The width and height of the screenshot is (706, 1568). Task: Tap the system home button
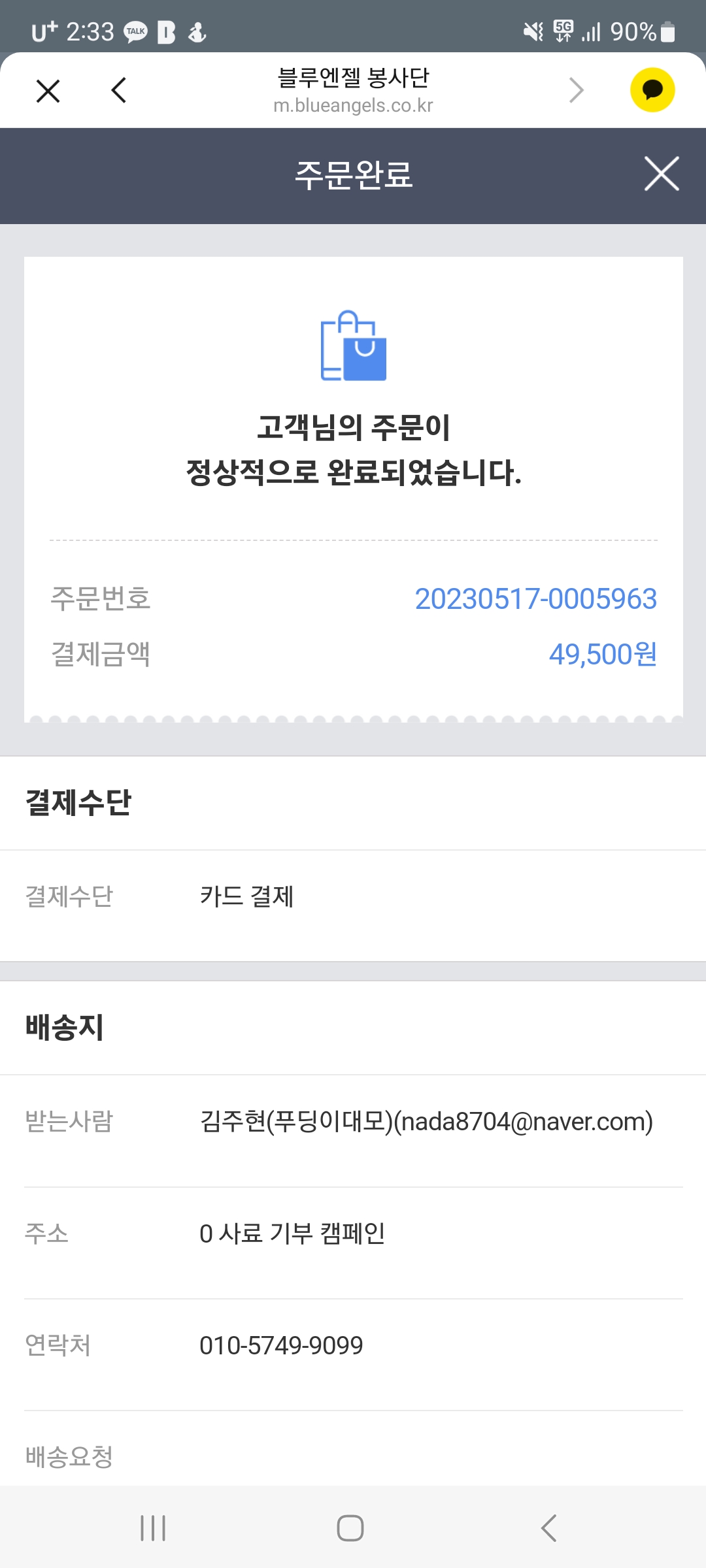point(350,1528)
